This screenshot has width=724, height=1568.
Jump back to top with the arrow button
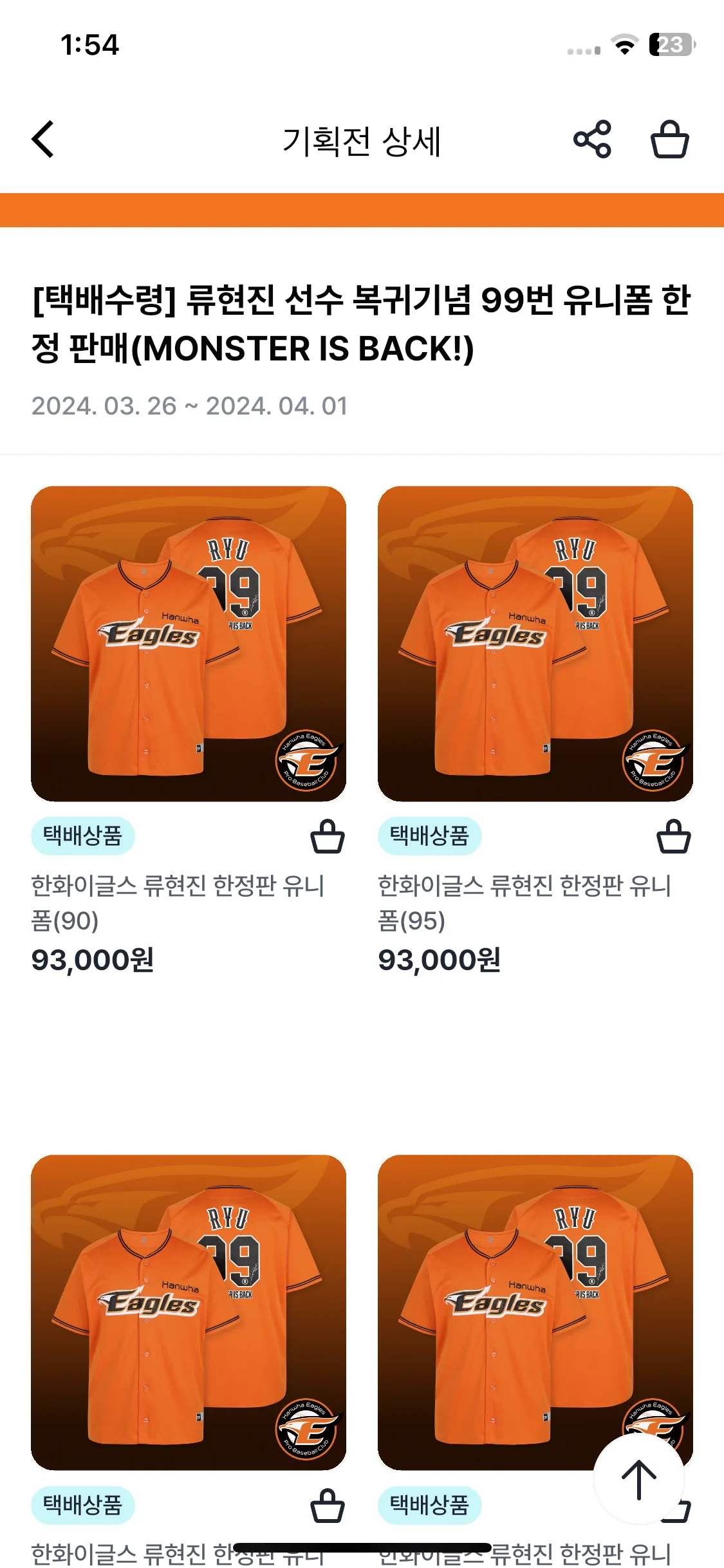638,1479
